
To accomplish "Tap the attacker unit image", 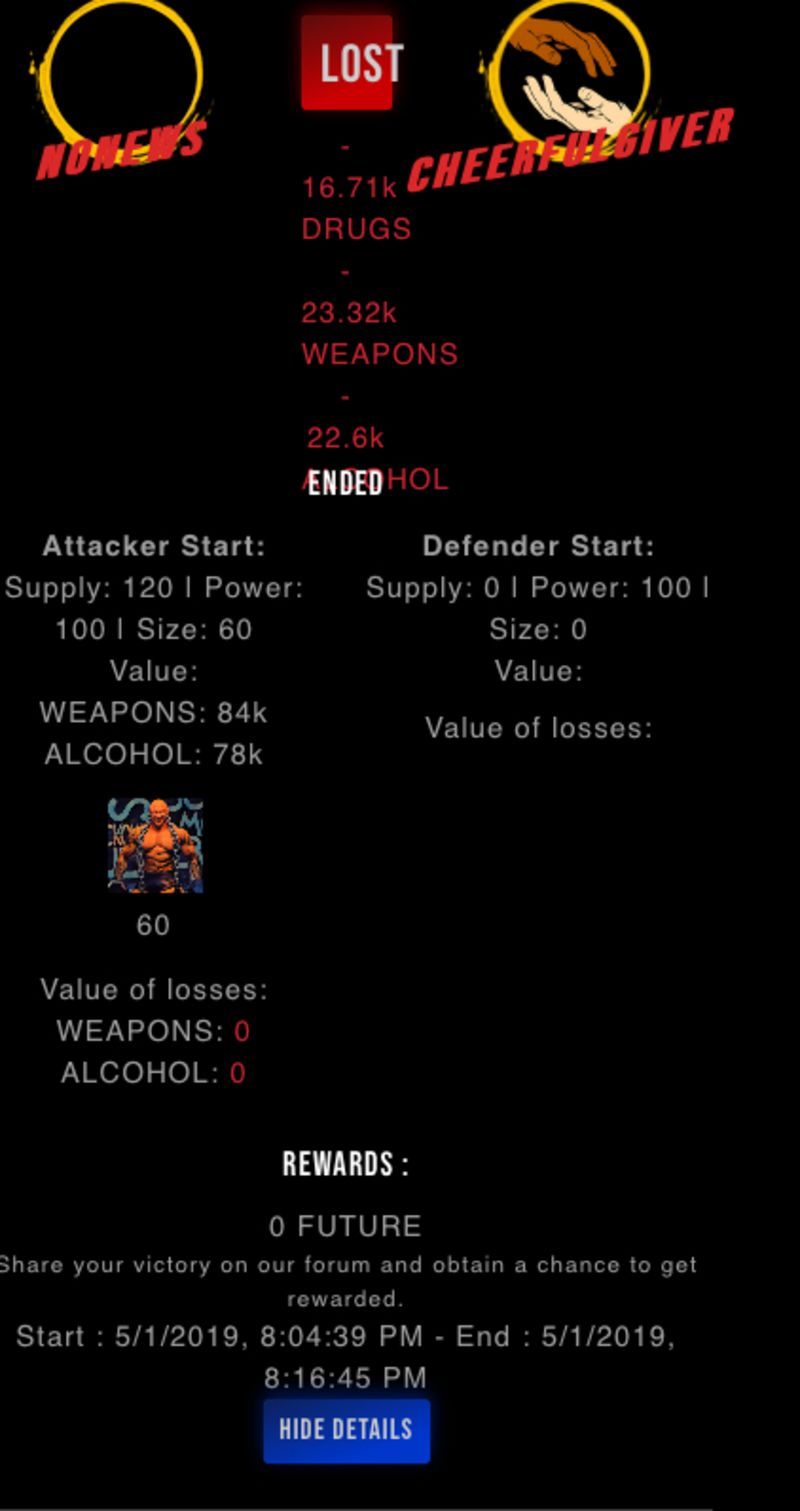I will pyautogui.click(x=155, y=845).
